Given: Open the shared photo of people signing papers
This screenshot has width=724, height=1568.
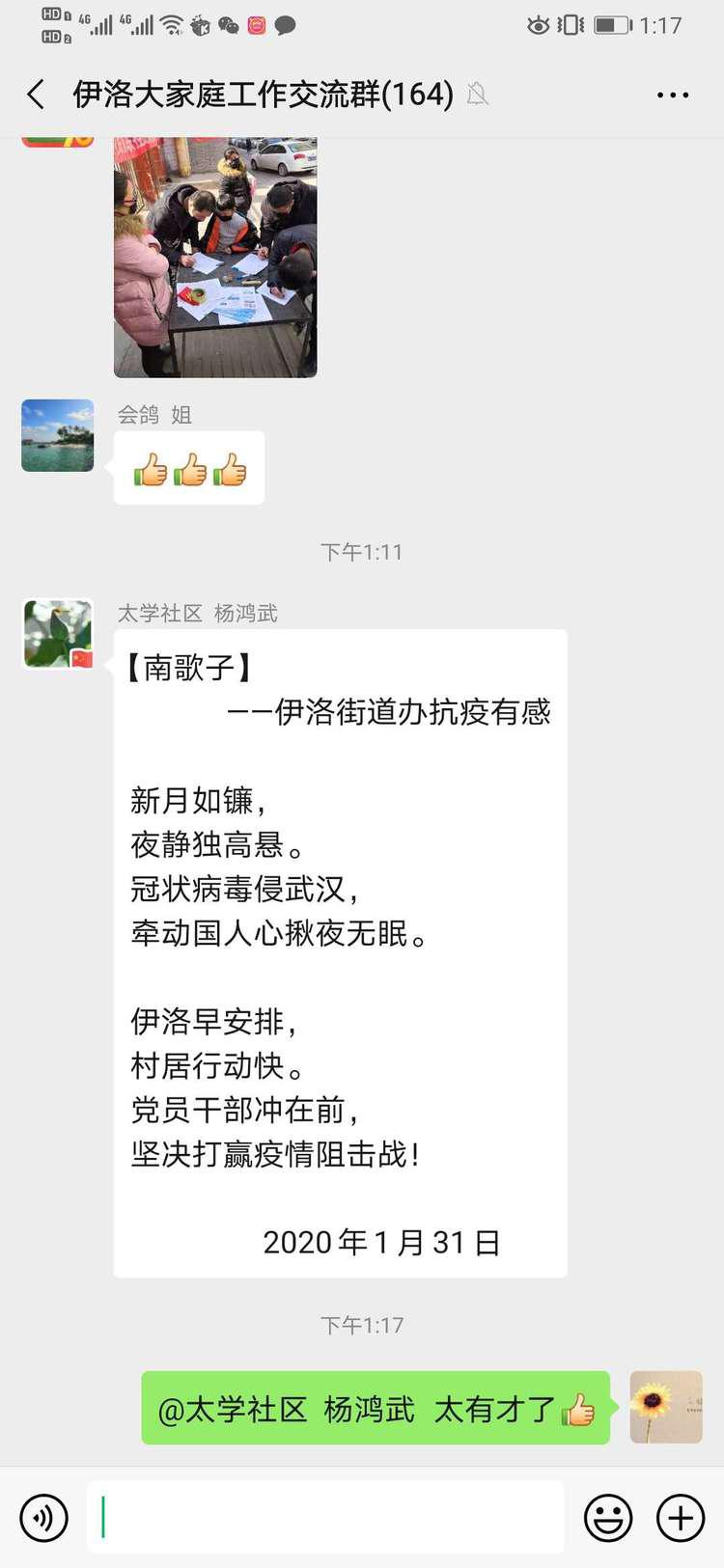Looking at the screenshot, I should point(215,257).
